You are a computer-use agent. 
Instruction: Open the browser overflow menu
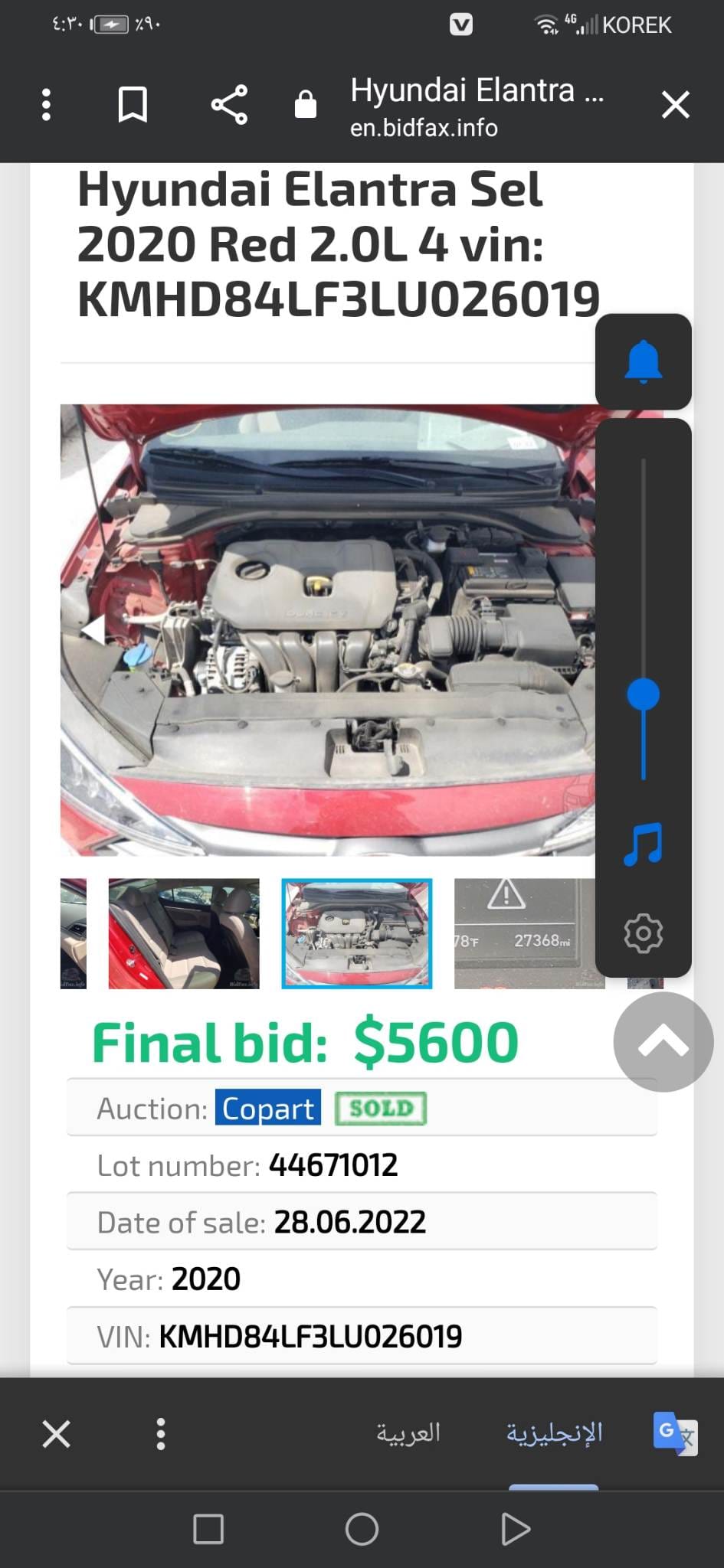pos(47,104)
